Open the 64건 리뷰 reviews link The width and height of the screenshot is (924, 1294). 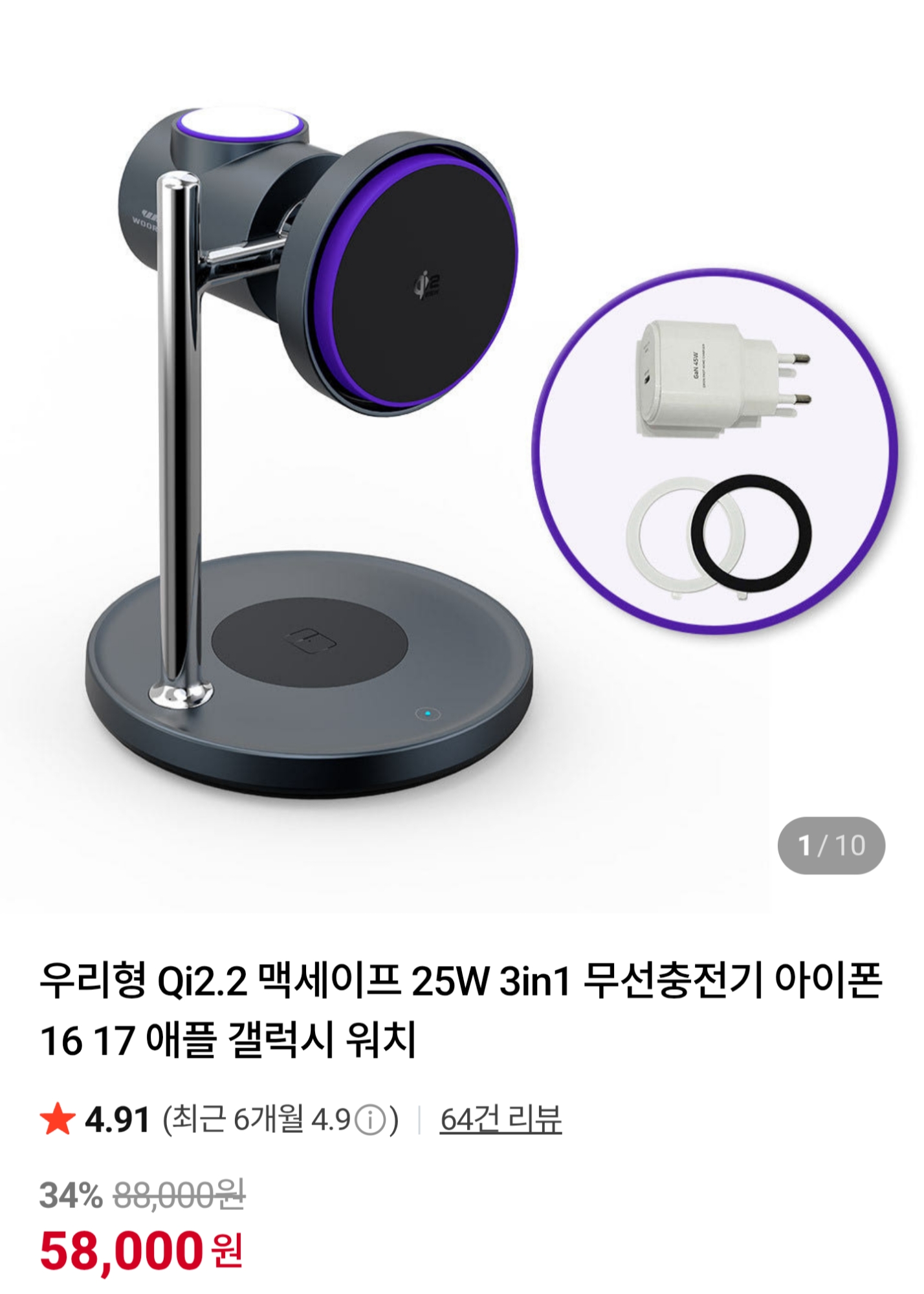point(500,1120)
